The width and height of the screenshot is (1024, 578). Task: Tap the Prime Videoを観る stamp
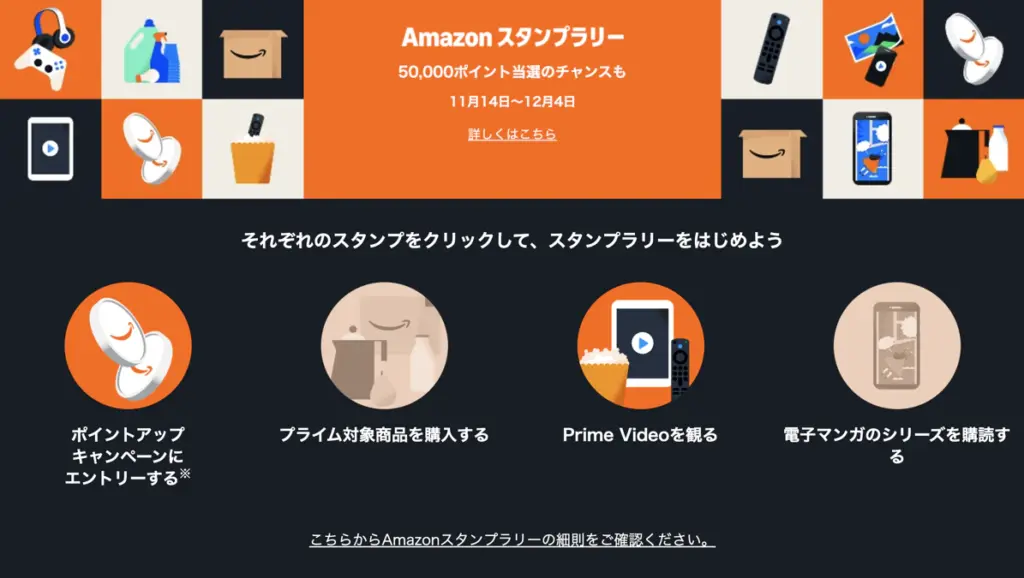pyautogui.click(x=640, y=345)
